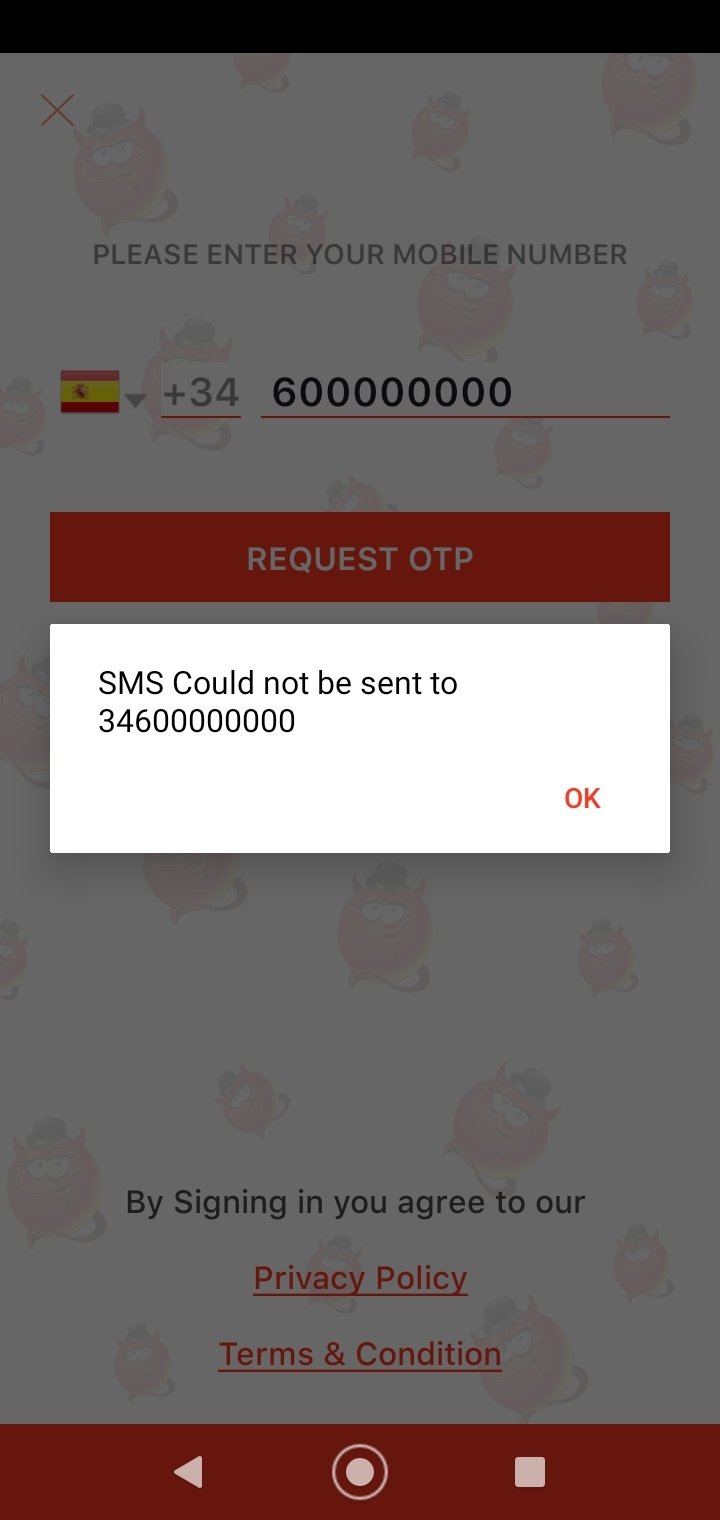The height and width of the screenshot is (1520, 720).
Task: Open the country flag dropdown
Action: tap(102, 392)
